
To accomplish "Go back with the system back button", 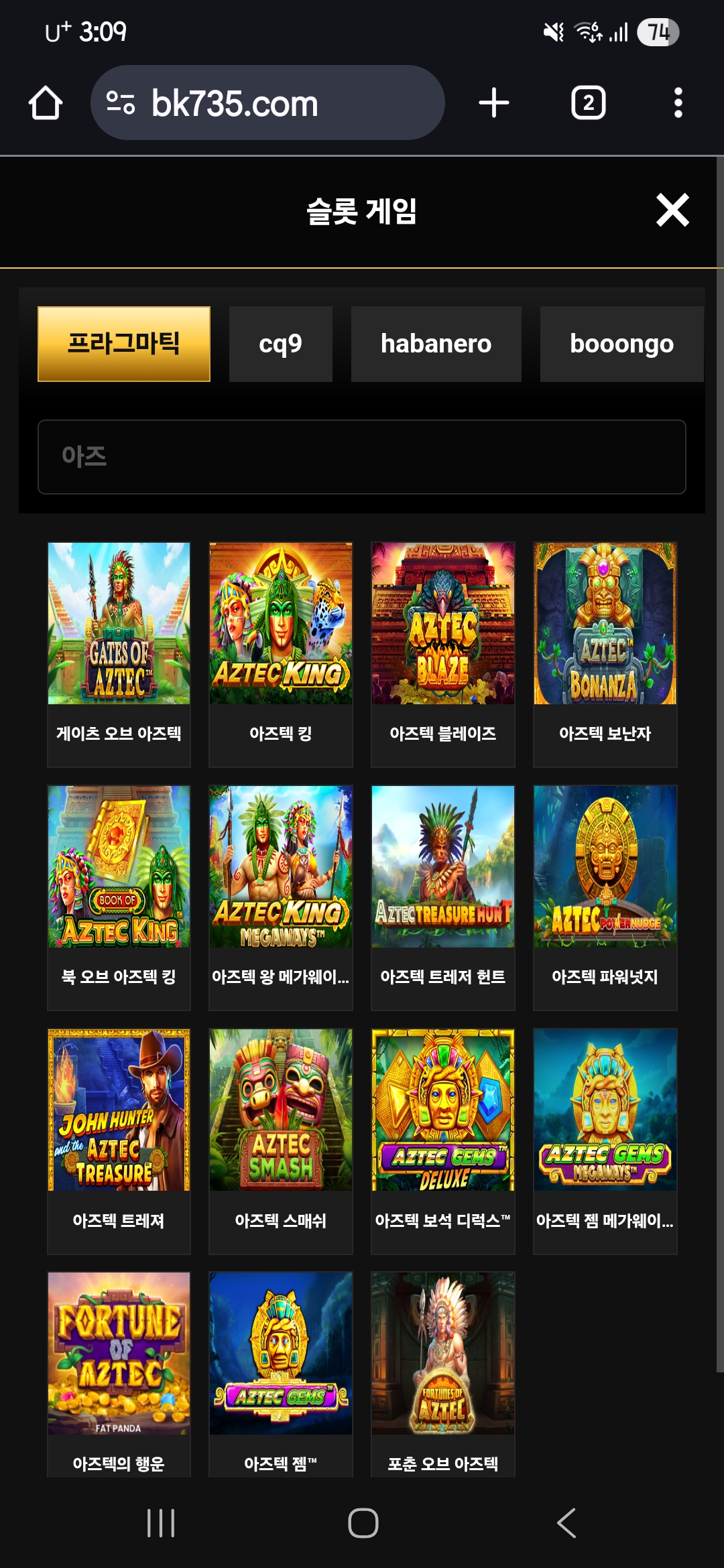I will 566,1523.
